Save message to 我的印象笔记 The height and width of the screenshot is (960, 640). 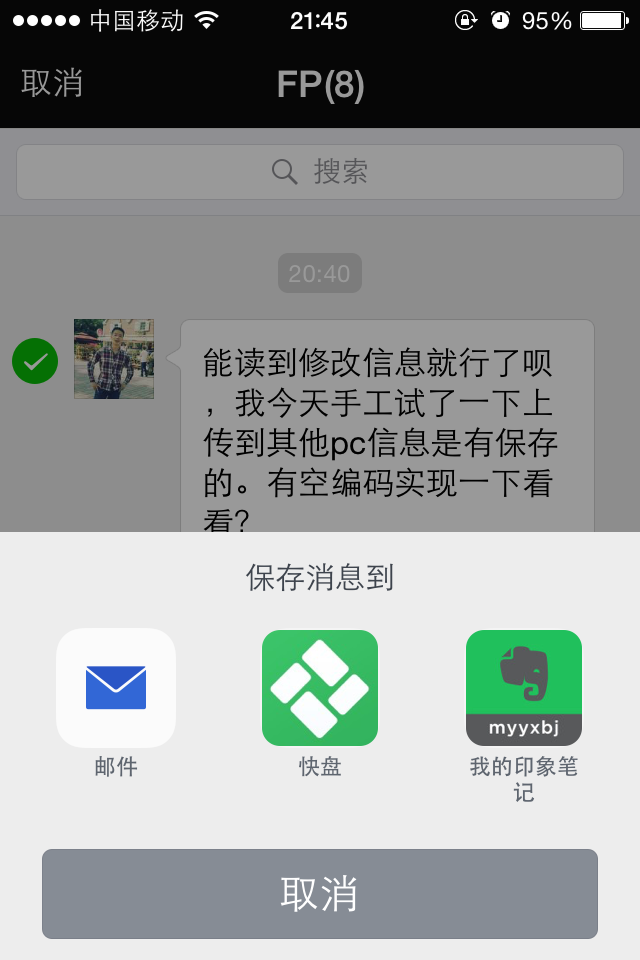[524, 688]
